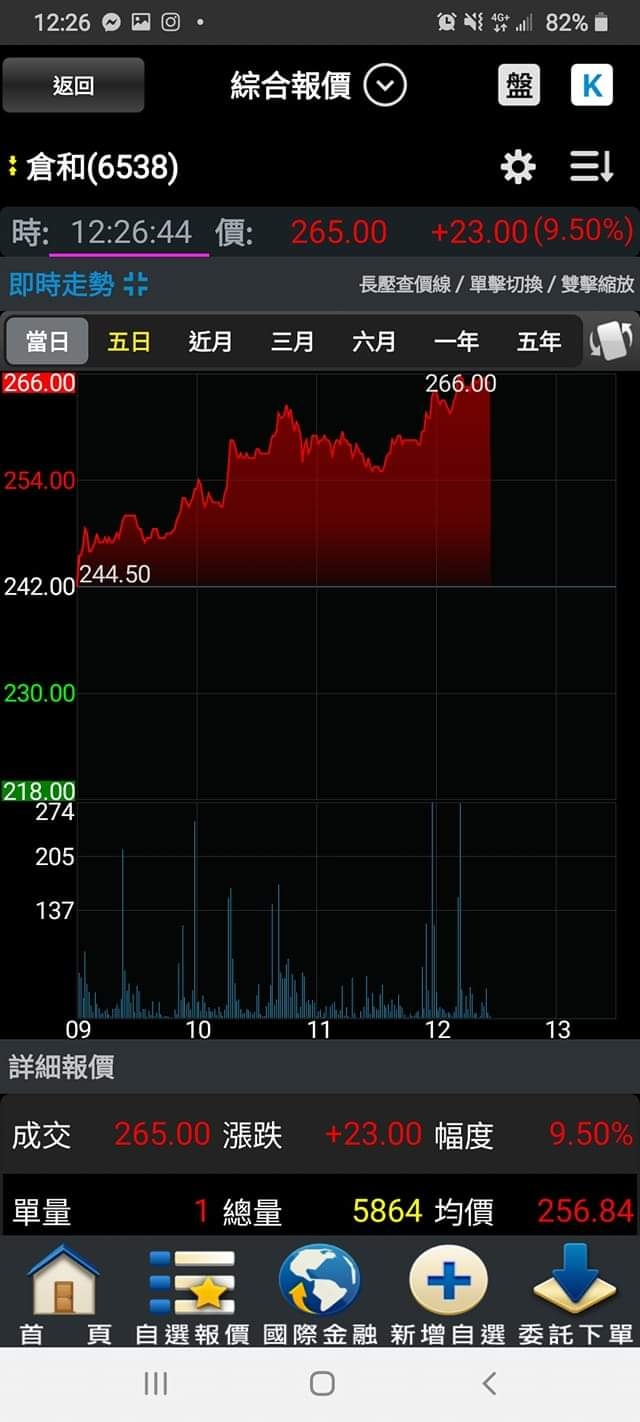Viewport: 640px width, 1422px height.
Task: Switch to the 一年 period tab
Action: tap(456, 342)
